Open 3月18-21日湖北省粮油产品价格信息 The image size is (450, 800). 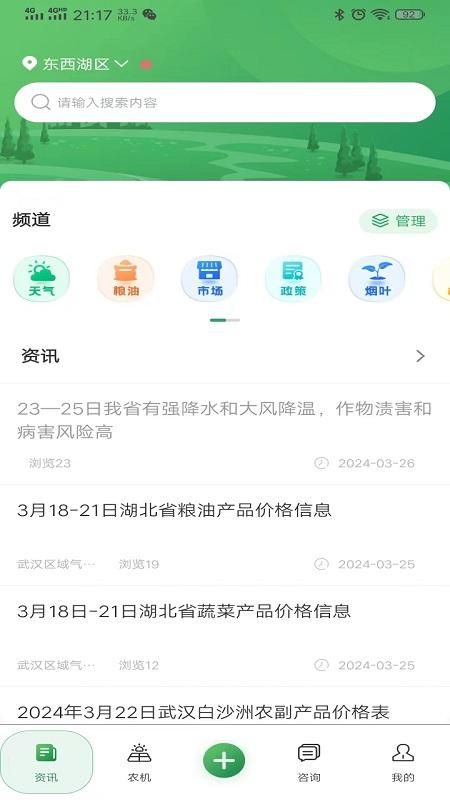(225, 535)
